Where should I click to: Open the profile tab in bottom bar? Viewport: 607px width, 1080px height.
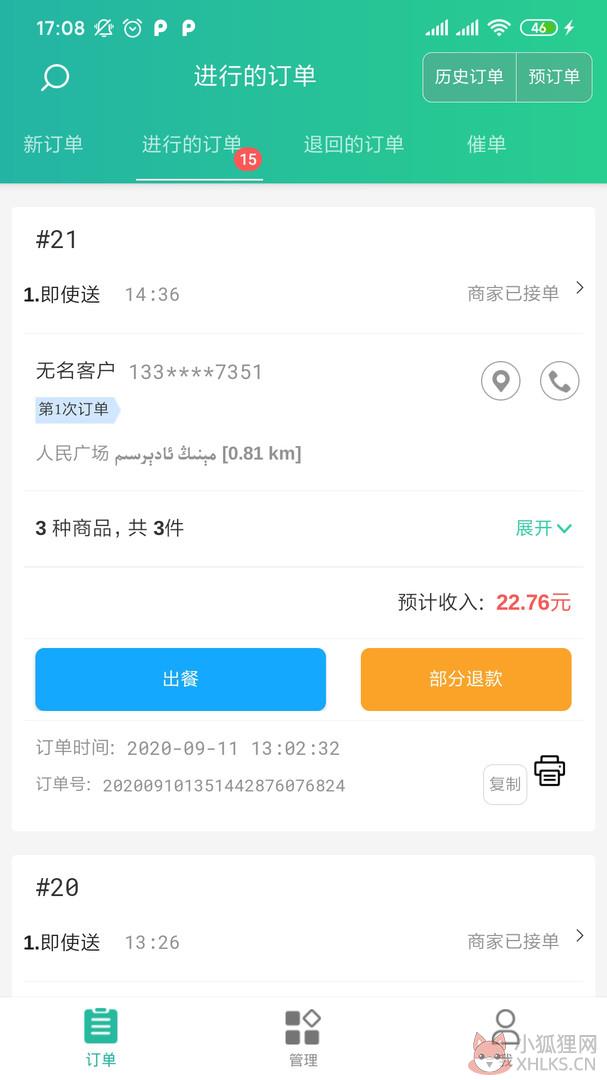click(x=506, y=1037)
